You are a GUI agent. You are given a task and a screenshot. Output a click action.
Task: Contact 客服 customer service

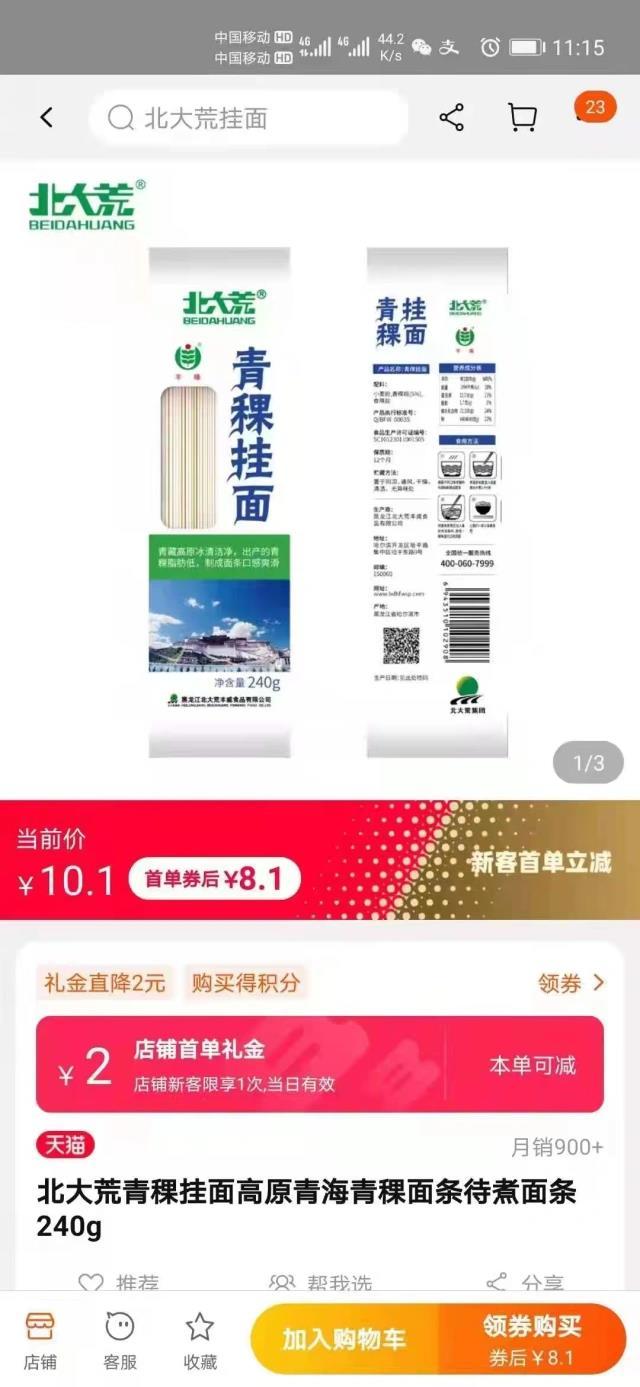point(120,1340)
